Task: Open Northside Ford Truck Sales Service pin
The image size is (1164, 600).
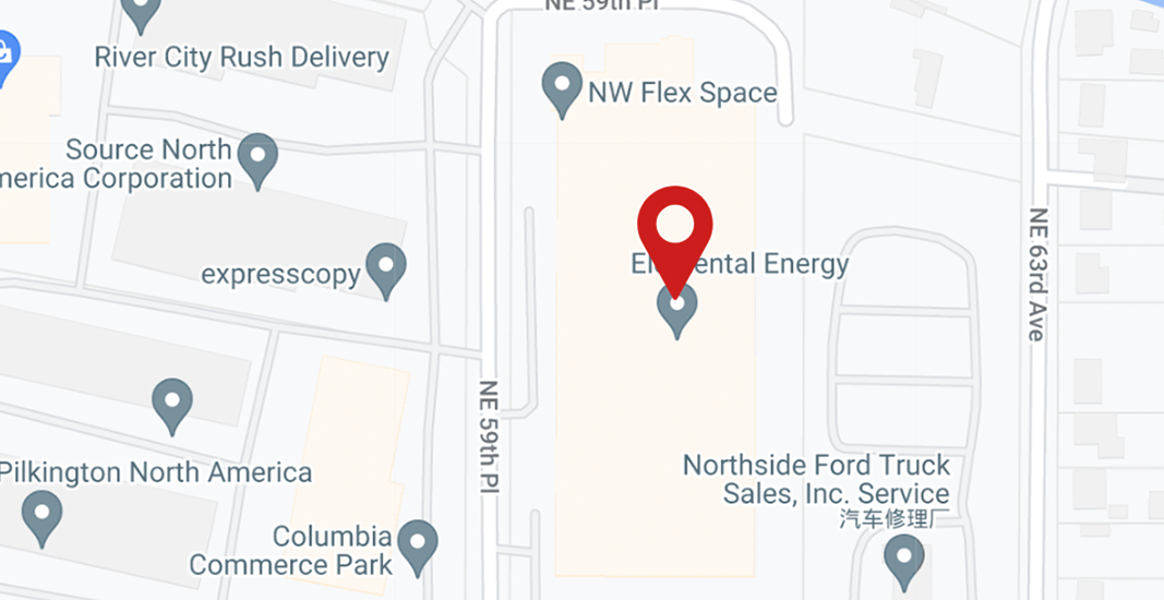Action: (904, 558)
